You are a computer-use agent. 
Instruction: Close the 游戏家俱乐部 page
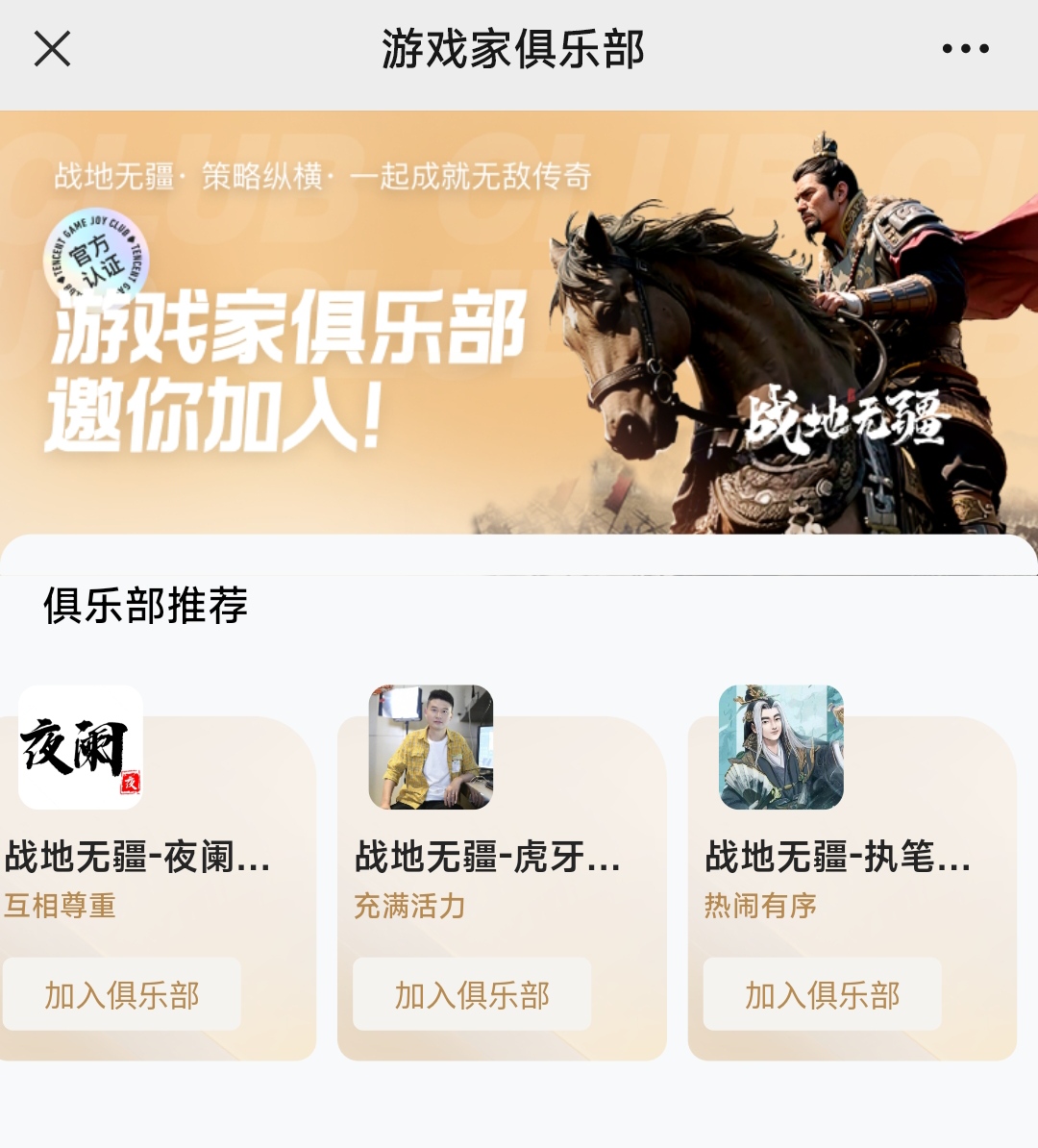click(x=52, y=48)
